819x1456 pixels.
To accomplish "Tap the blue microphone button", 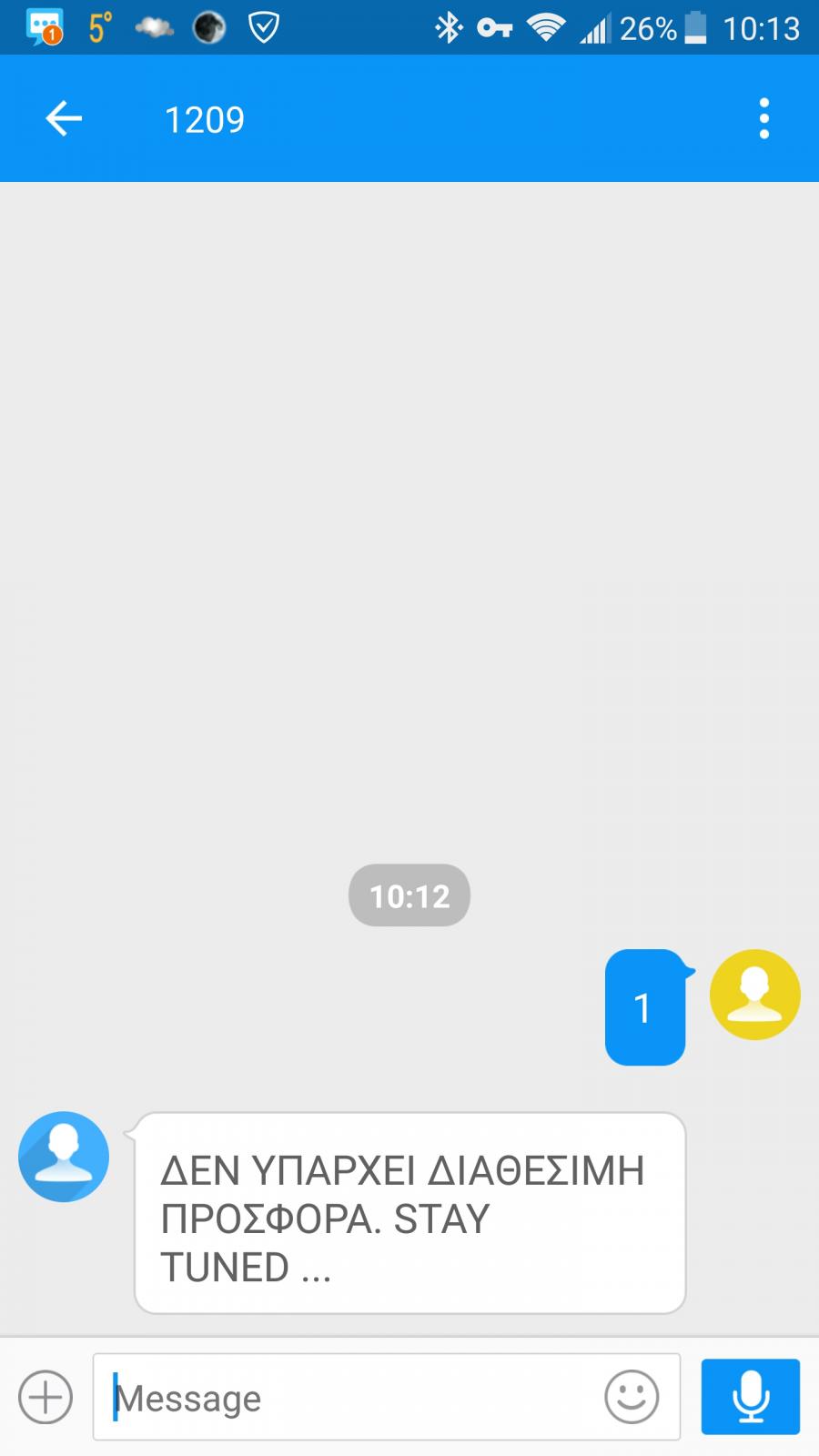I will pyautogui.click(x=751, y=1396).
